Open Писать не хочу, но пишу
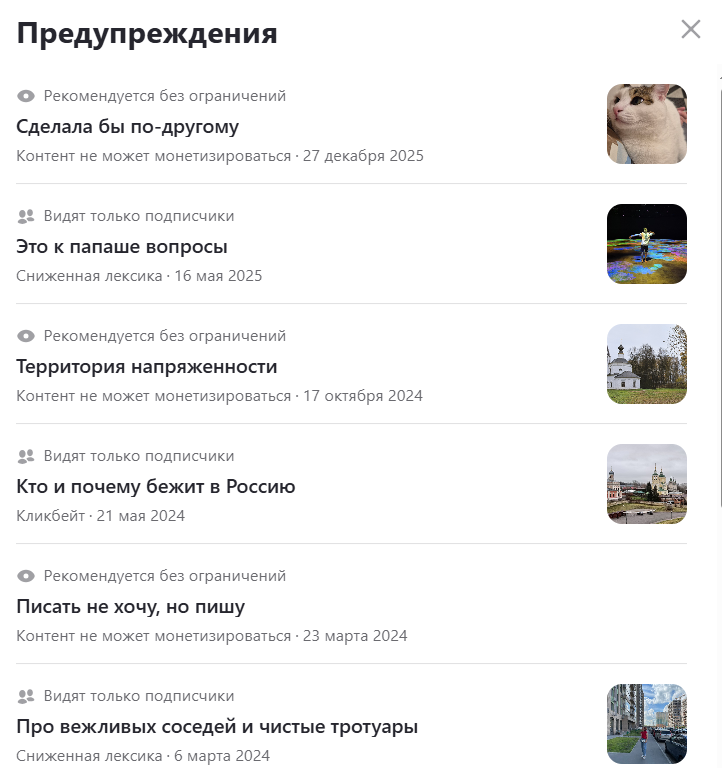Image resolution: width=722 pixels, height=768 pixels. [x=131, y=607]
